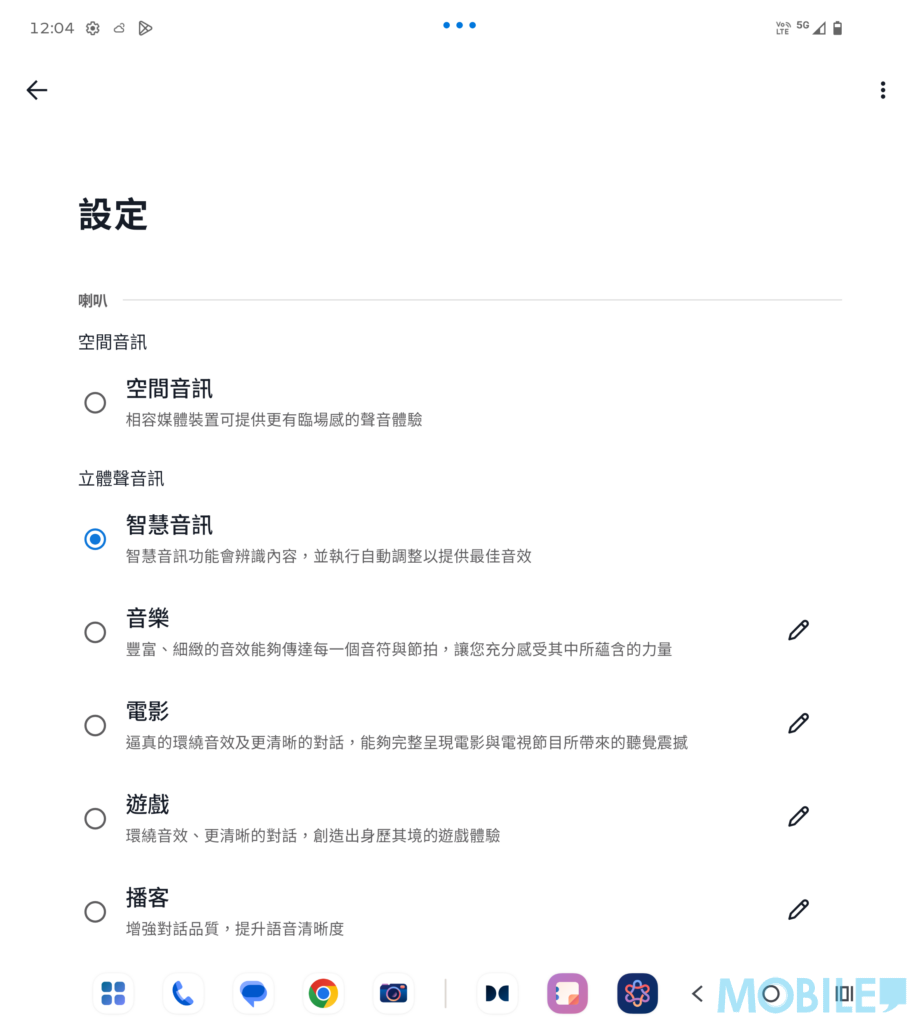Open the Dolby app icon in the taskbar
Image resolution: width=920 pixels, height=1024 pixels.
tap(498, 993)
